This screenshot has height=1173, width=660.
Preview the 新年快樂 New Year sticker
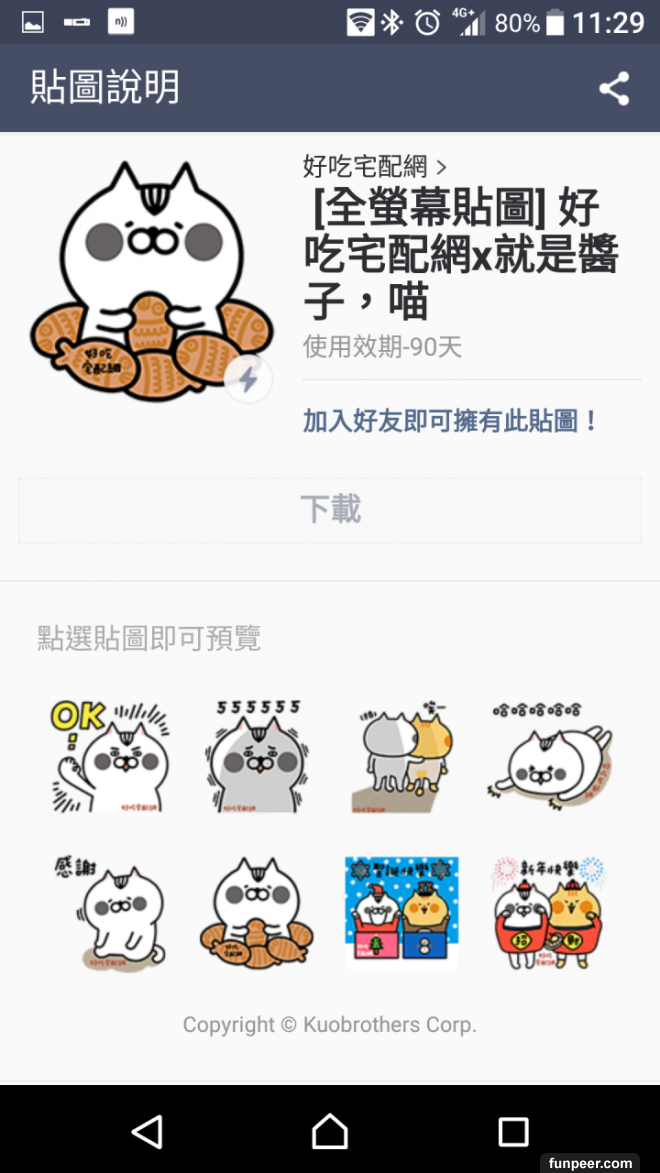coord(551,912)
